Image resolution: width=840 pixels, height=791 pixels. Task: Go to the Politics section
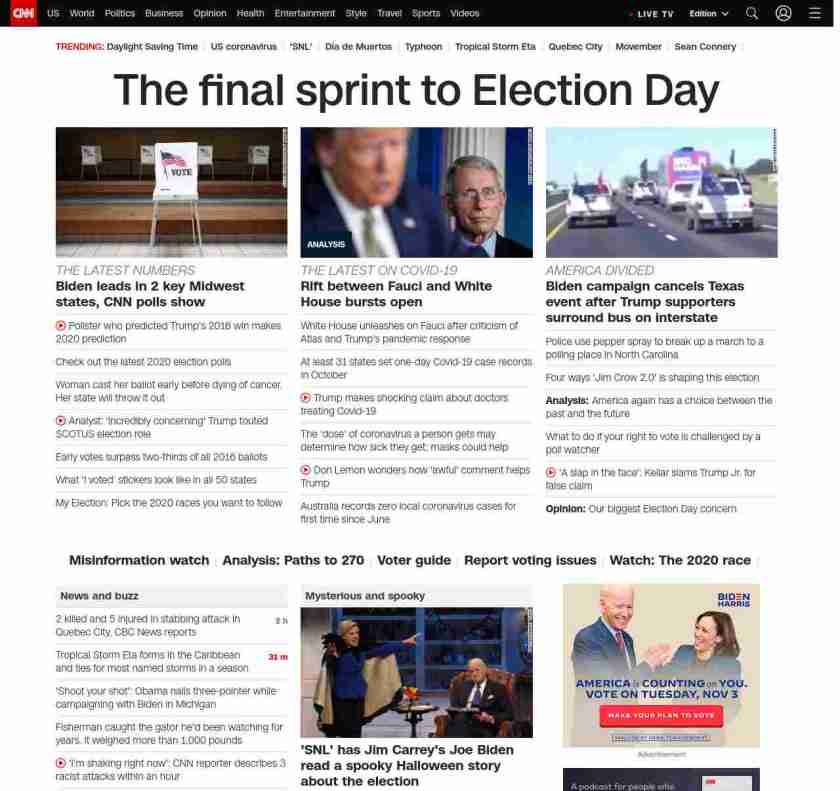coord(120,13)
